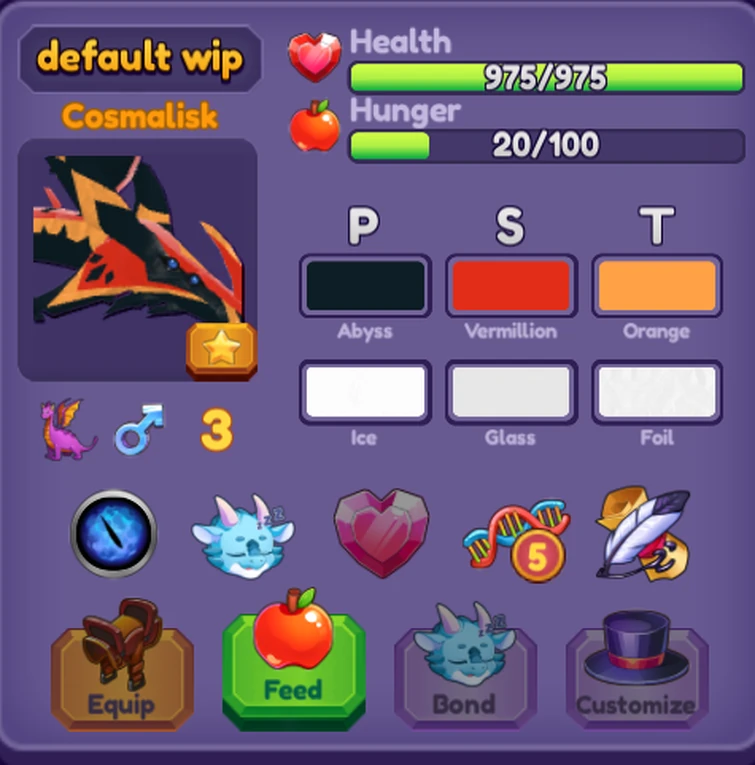Toggle the gold star favorite badge
Viewport: 755px width, 765px height.
[x=221, y=349]
